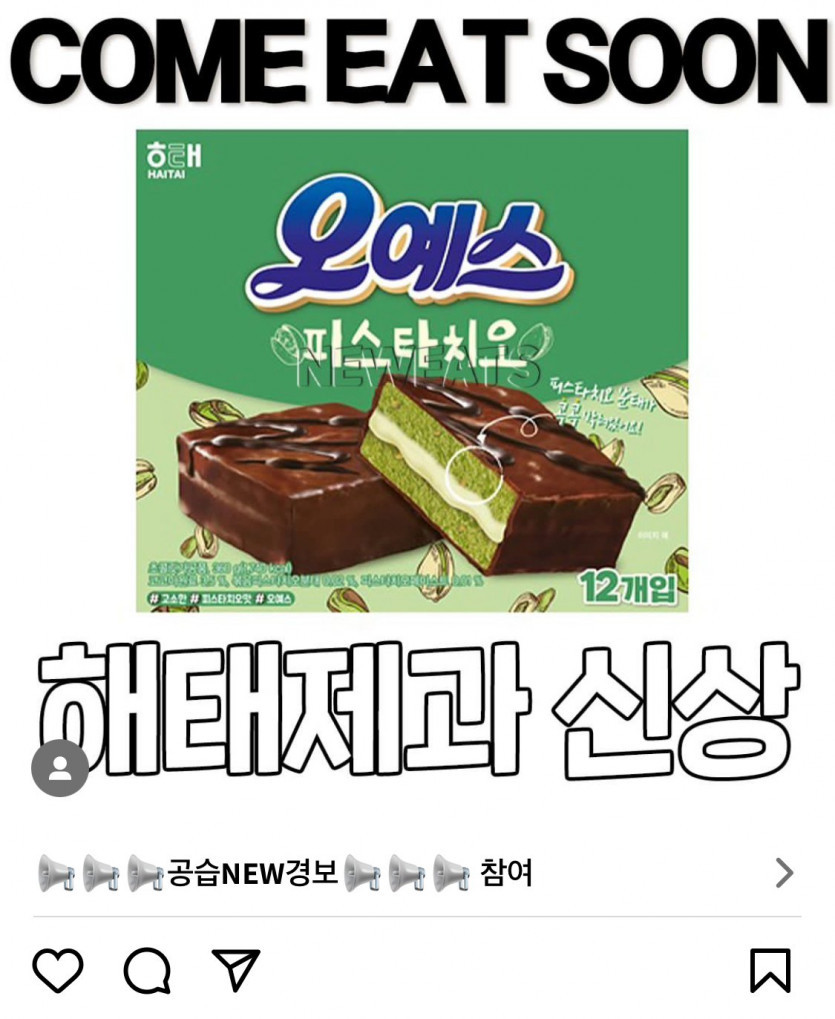
Task: Tap the tagged people avatar icon
Action: click(60, 768)
